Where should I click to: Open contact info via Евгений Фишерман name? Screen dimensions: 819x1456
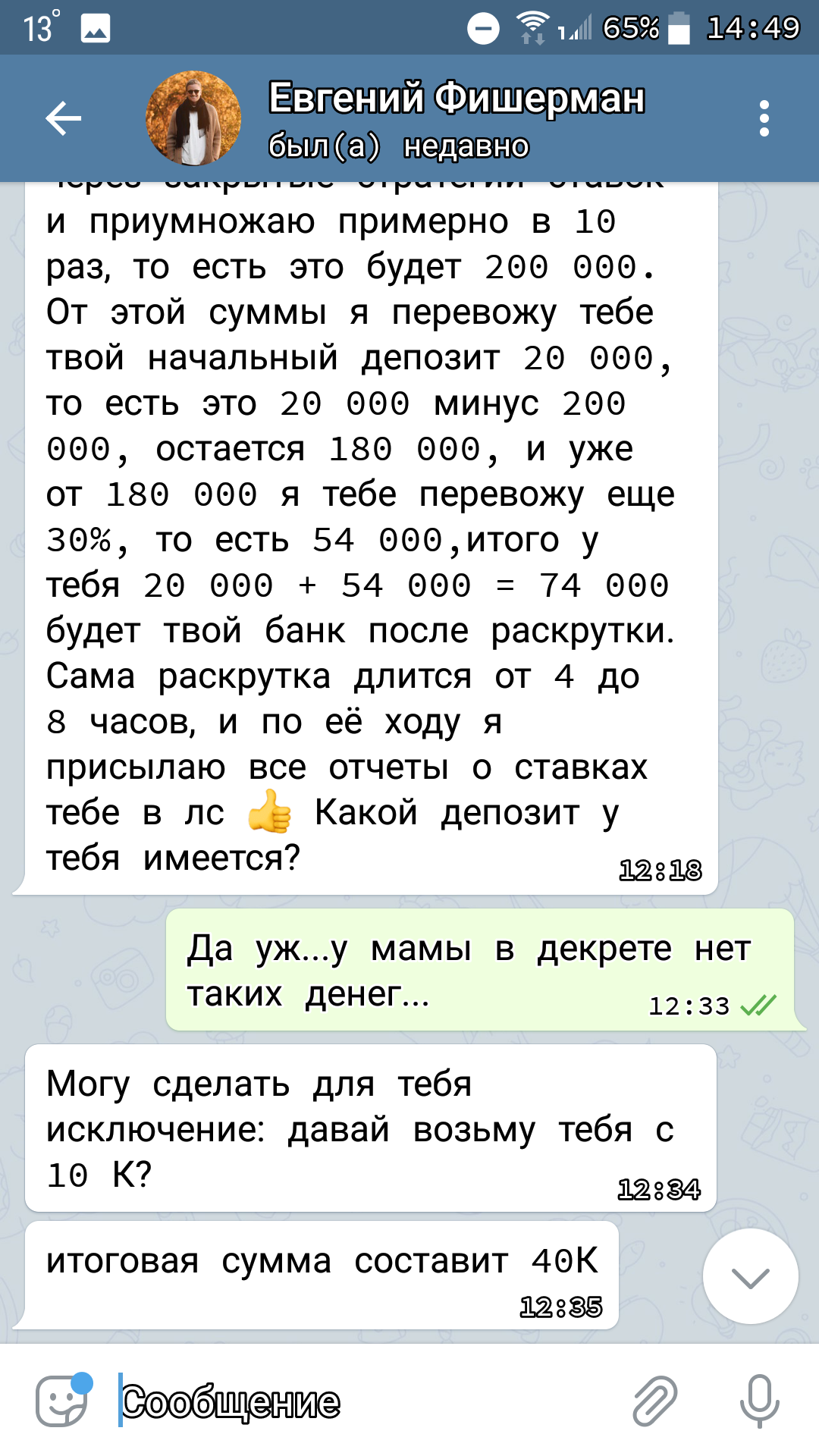(x=457, y=99)
